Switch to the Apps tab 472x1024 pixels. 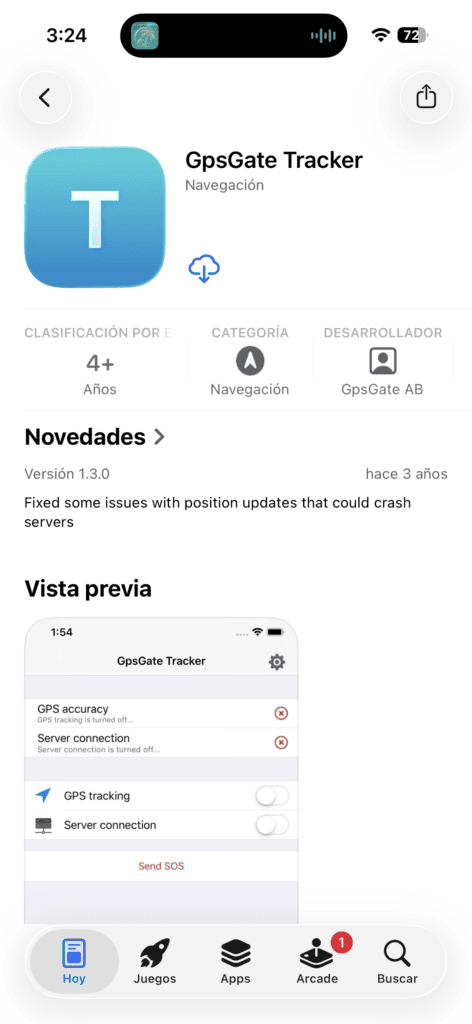click(236, 961)
